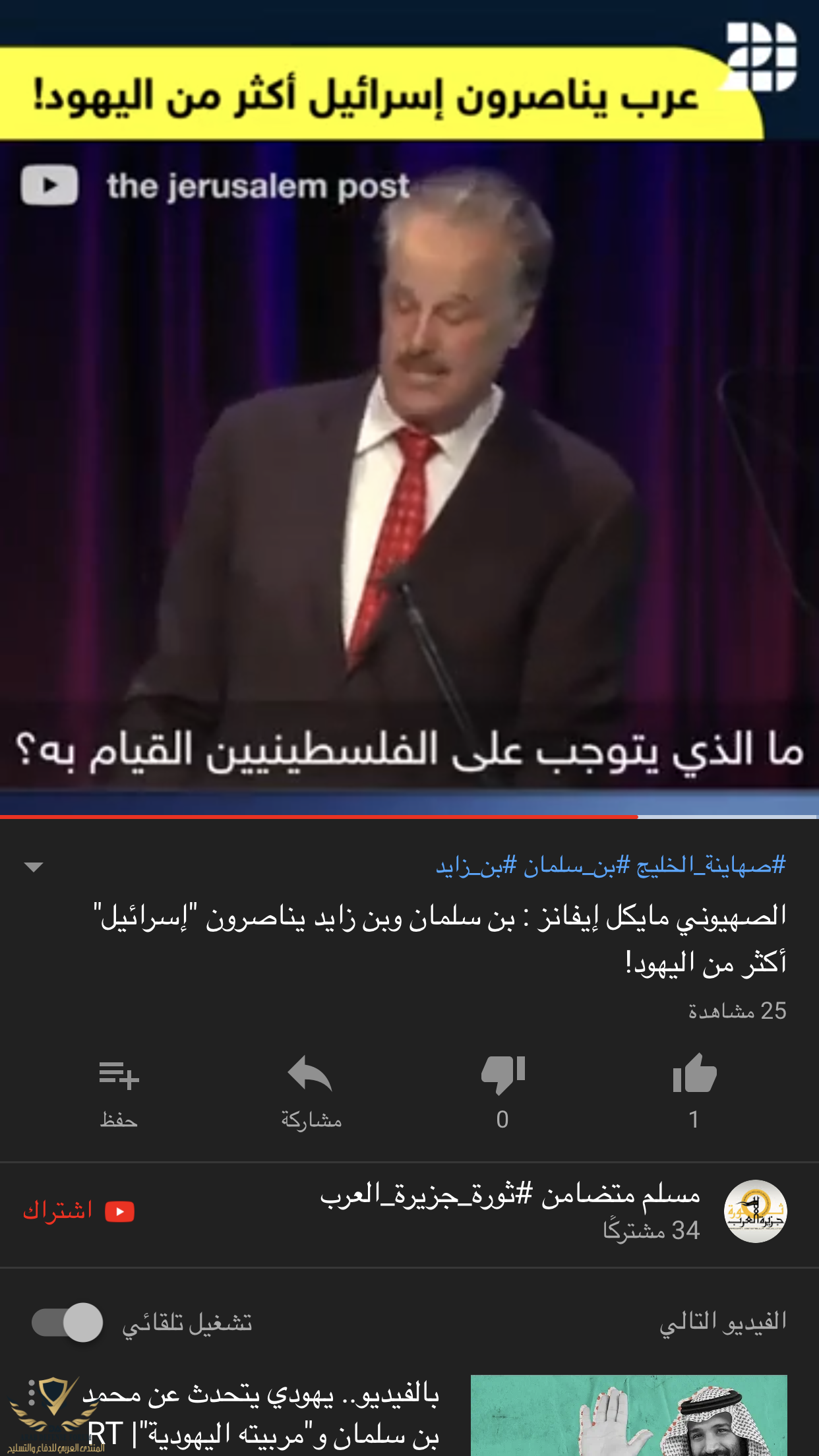
Task: Toggle the تشغيل تلقائي autoplay switch
Action: point(68,1322)
